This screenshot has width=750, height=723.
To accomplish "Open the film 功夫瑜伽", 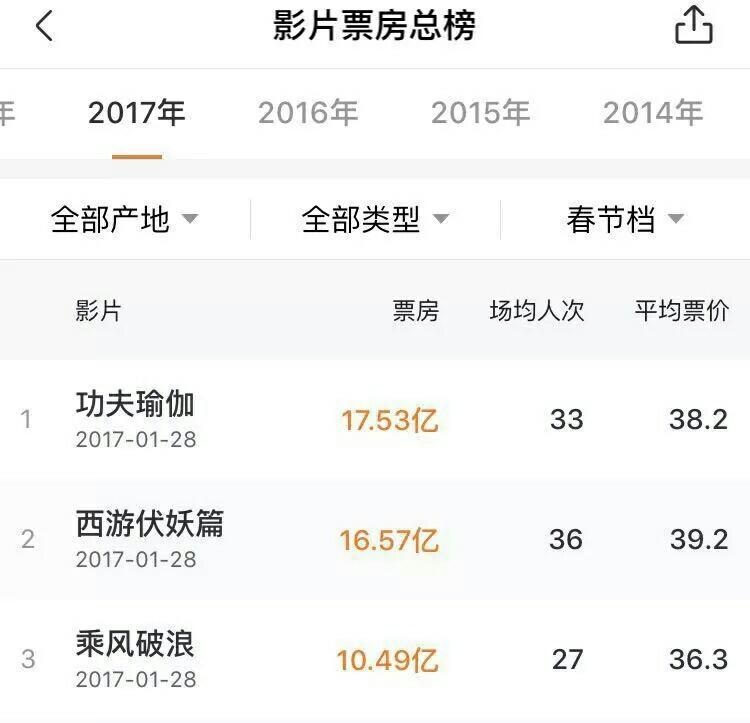I will point(135,405).
